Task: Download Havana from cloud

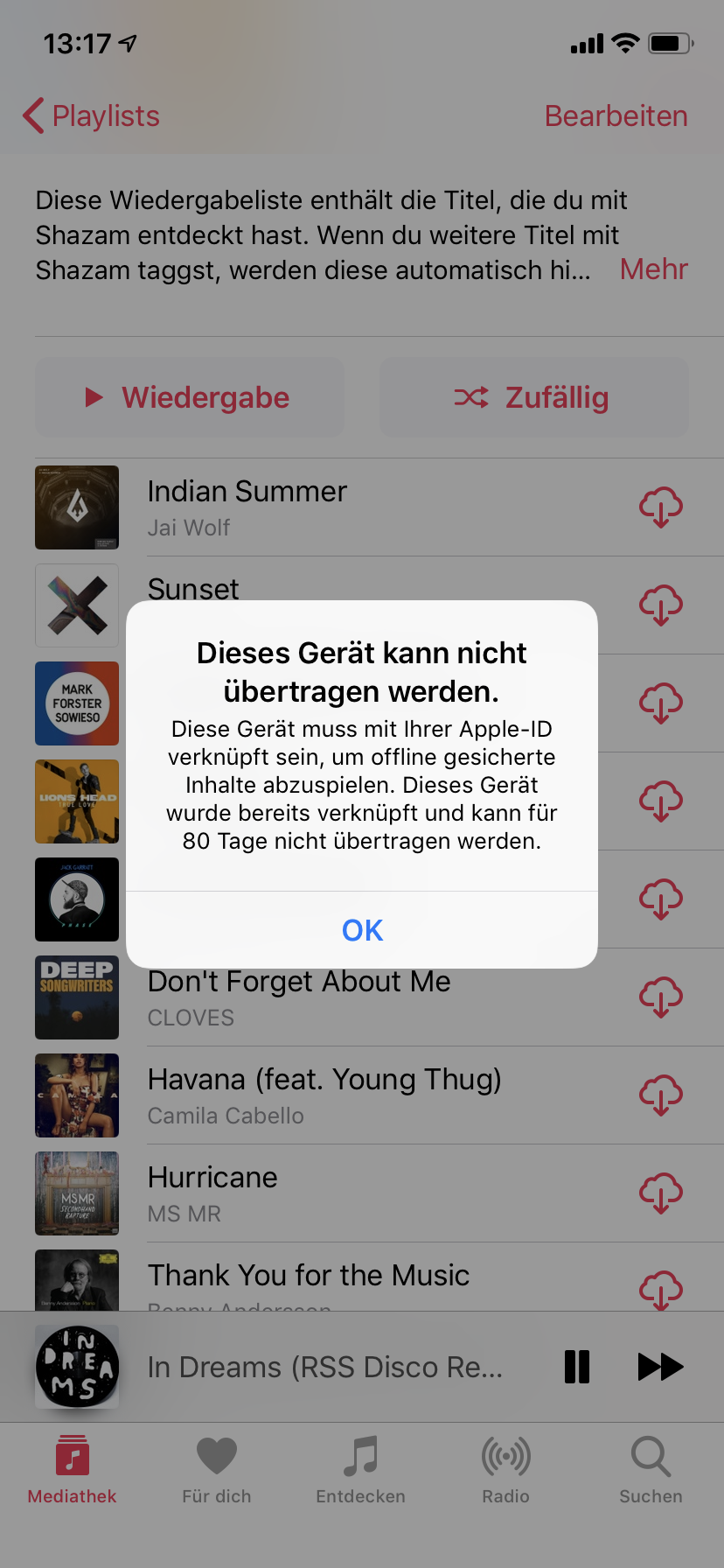Action: point(661,1095)
